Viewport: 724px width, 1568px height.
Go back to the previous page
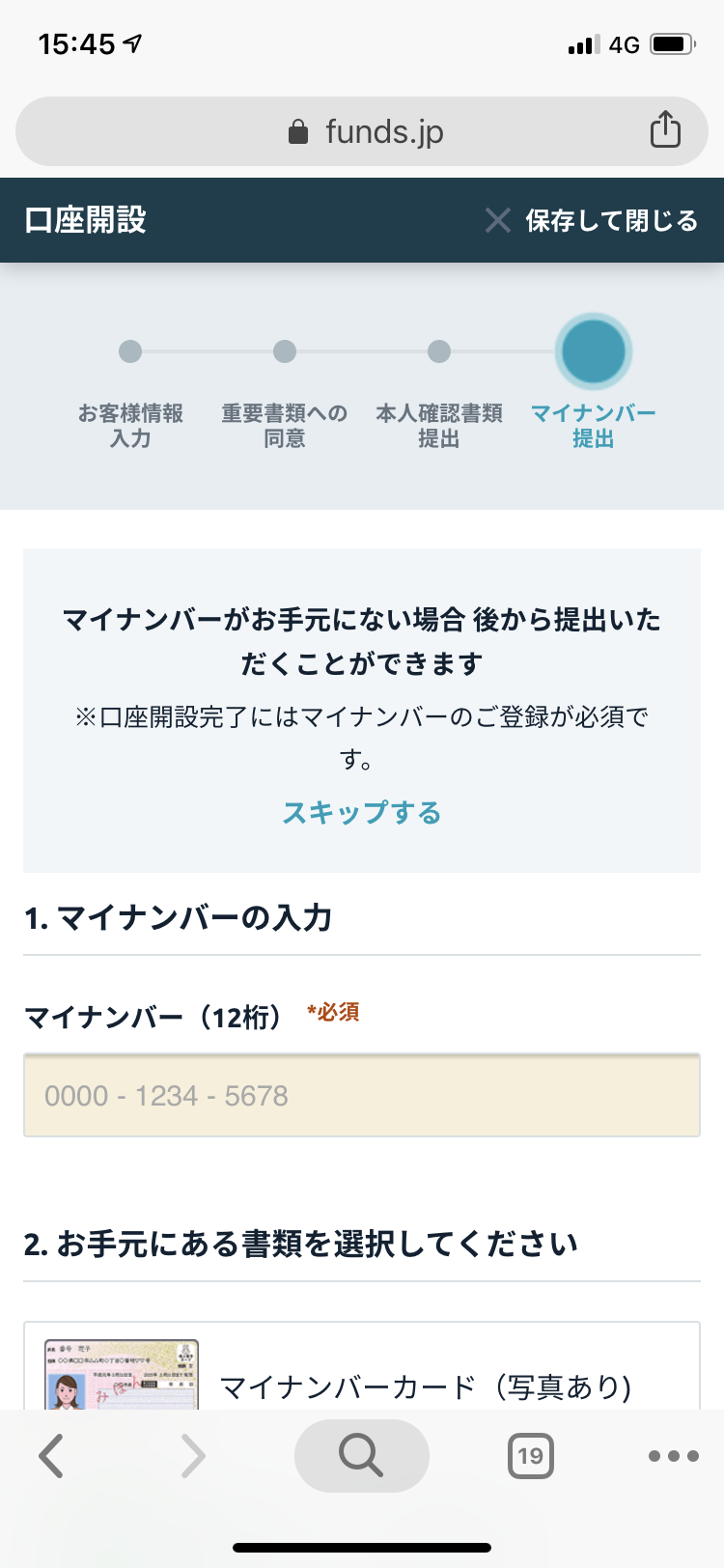(x=52, y=1456)
